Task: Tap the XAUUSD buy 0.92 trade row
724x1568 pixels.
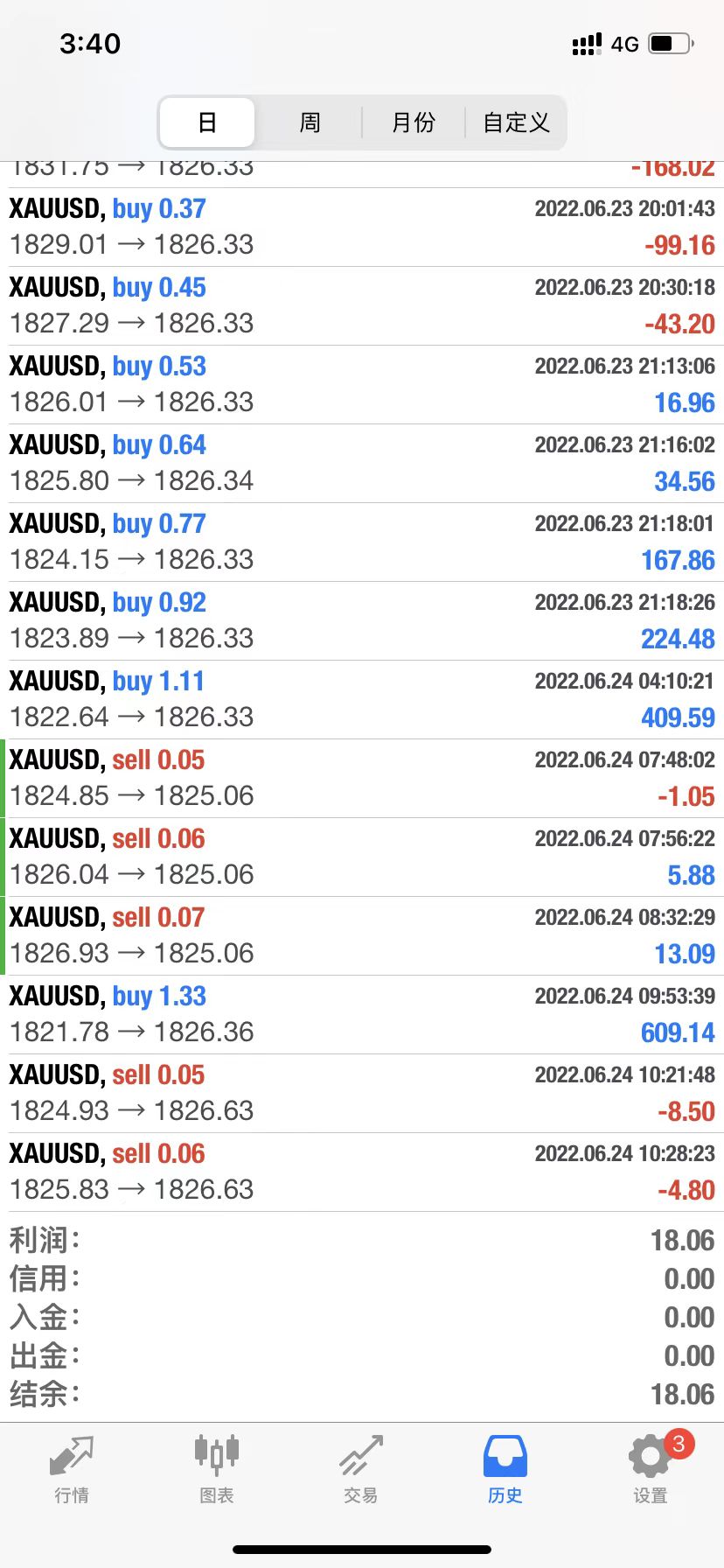Action: (362, 620)
